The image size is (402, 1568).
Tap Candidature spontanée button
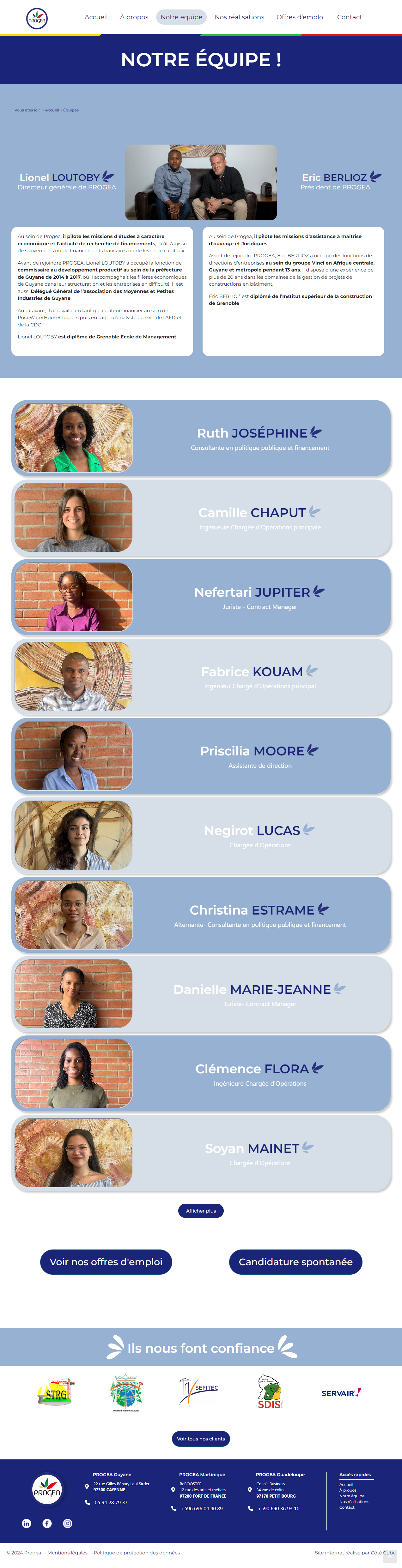point(295,1262)
